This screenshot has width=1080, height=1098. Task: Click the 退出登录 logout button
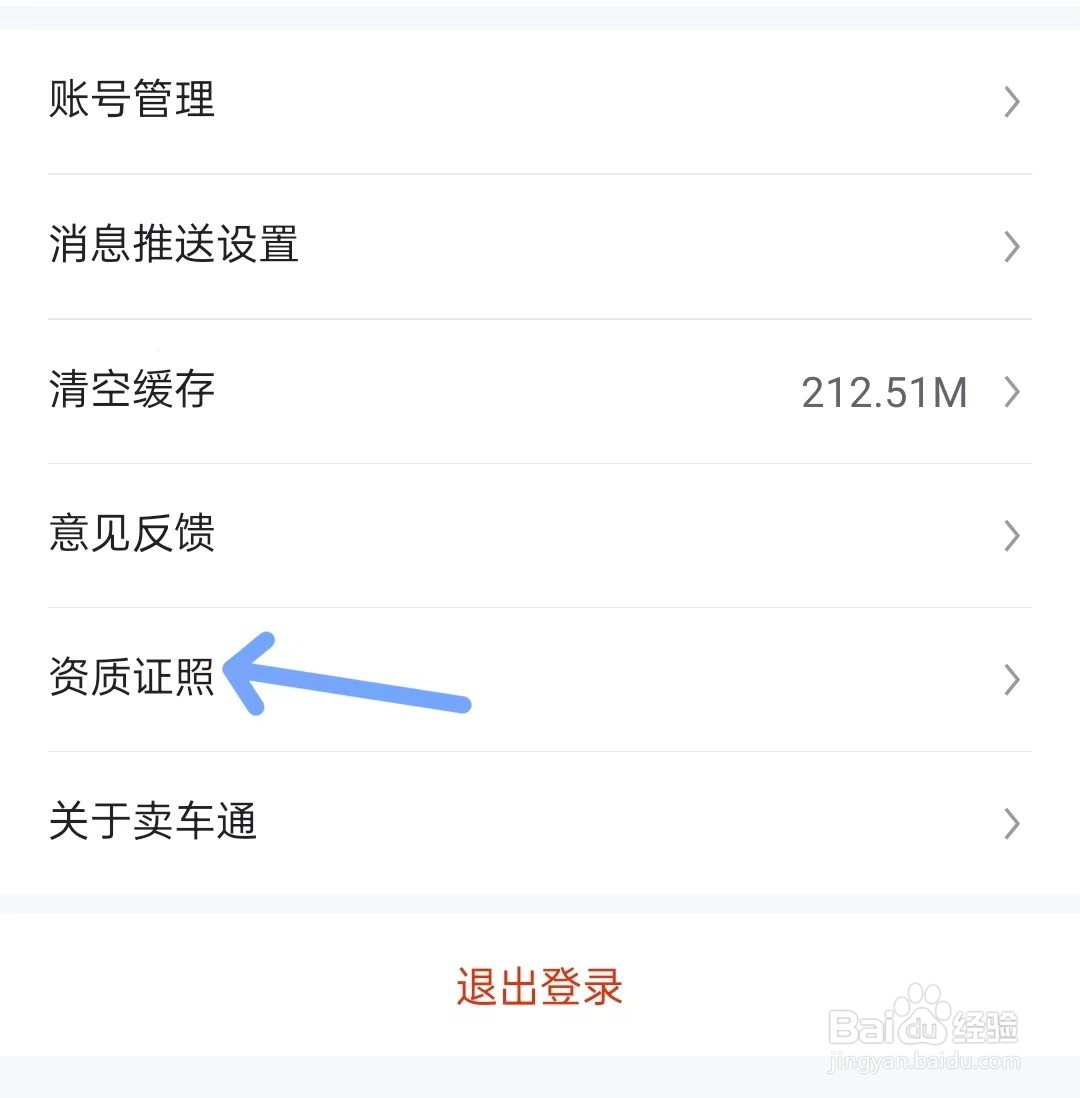point(540,985)
